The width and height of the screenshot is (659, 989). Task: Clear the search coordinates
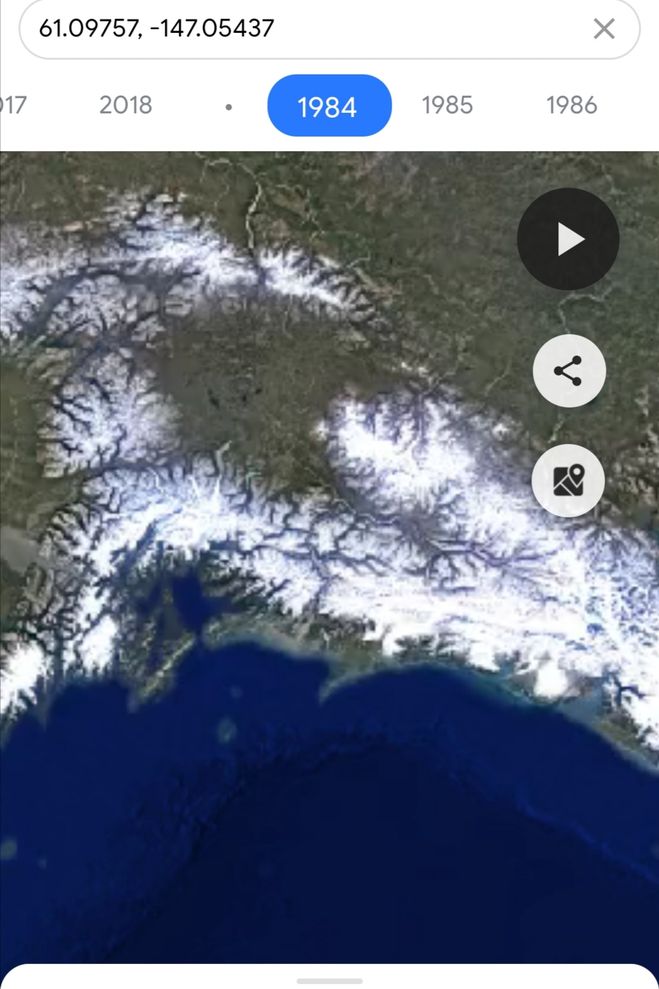click(x=604, y=28)
